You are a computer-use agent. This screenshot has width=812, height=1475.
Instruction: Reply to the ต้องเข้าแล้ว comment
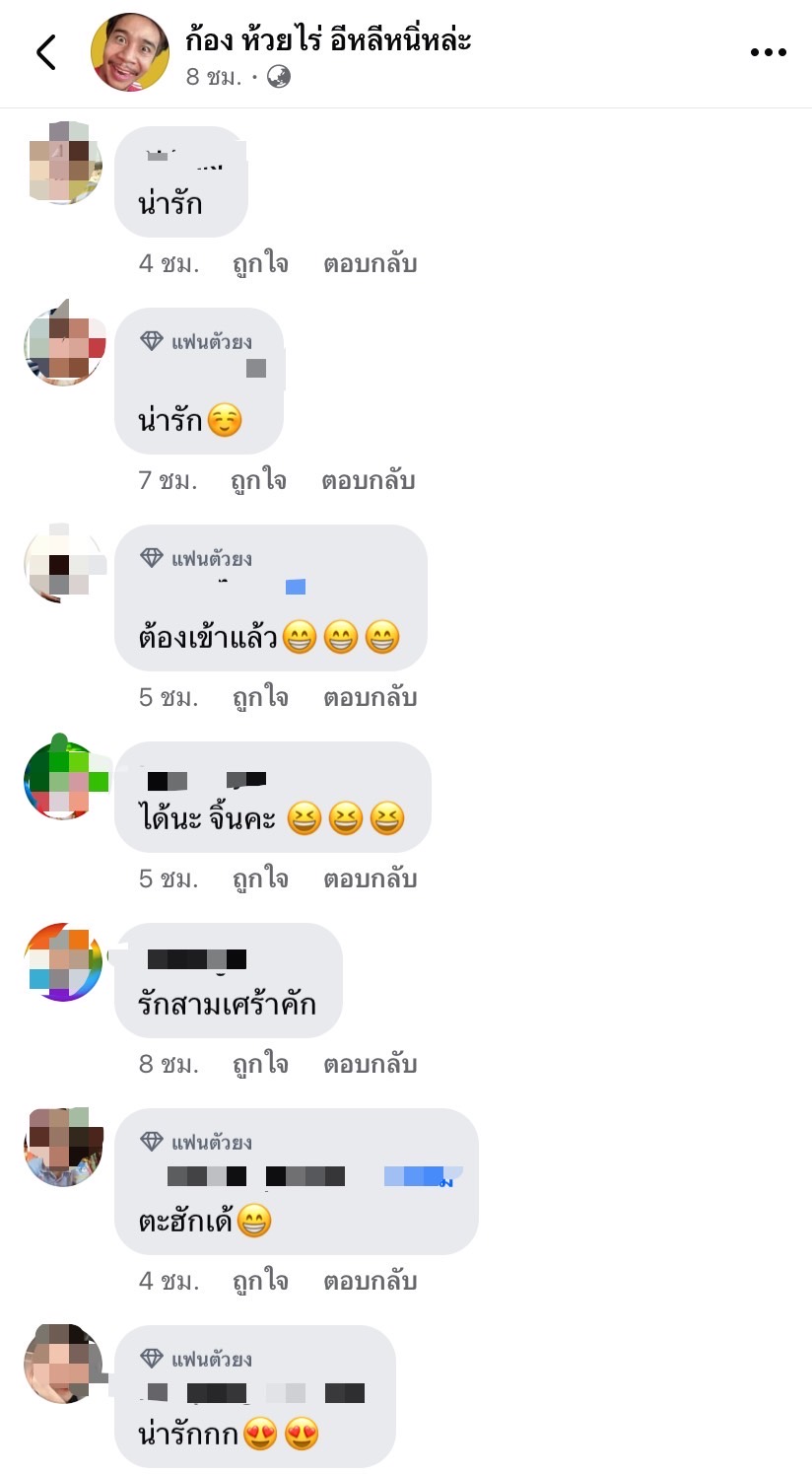pyautogui.click(x=370, y=698)
